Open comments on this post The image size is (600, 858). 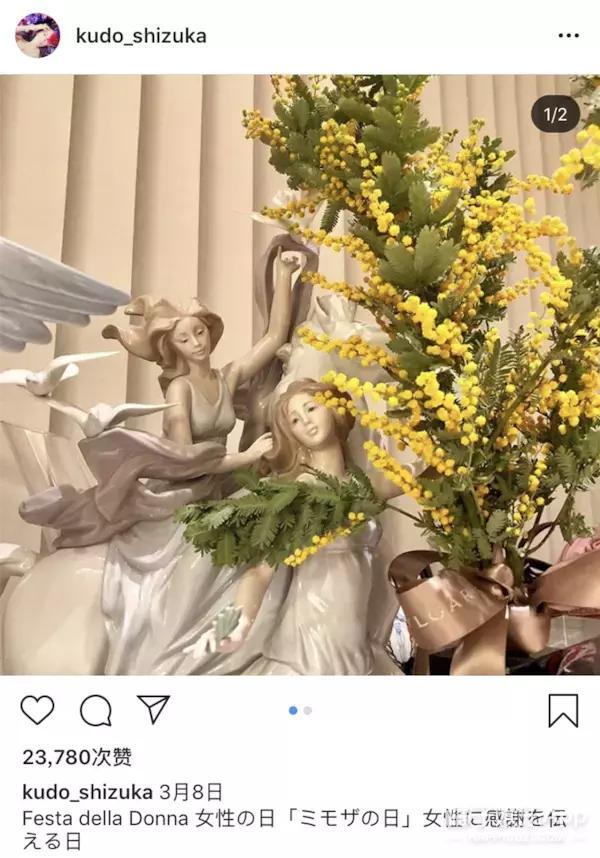[96, 710]
